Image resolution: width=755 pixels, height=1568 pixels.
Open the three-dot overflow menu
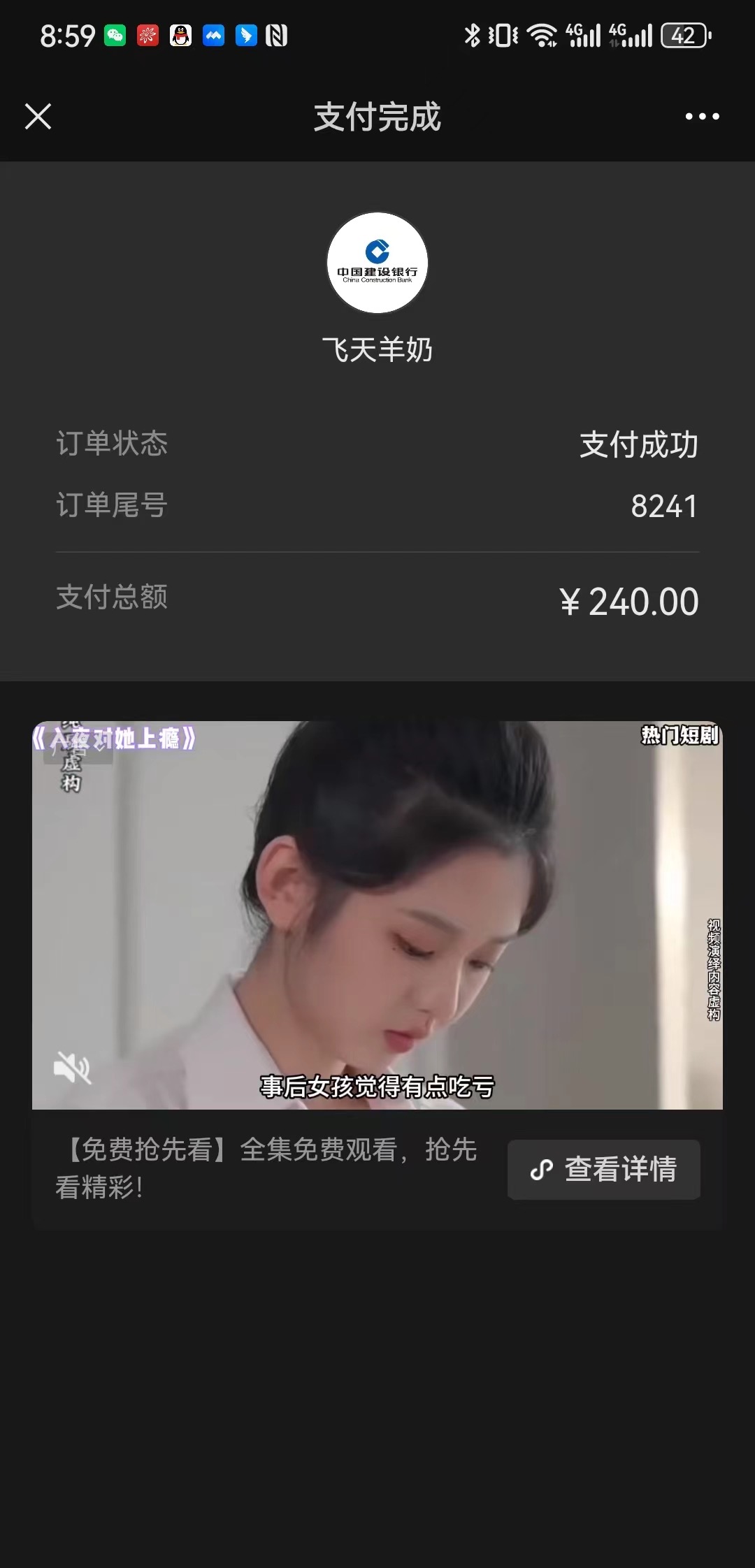tap(702, 117)
